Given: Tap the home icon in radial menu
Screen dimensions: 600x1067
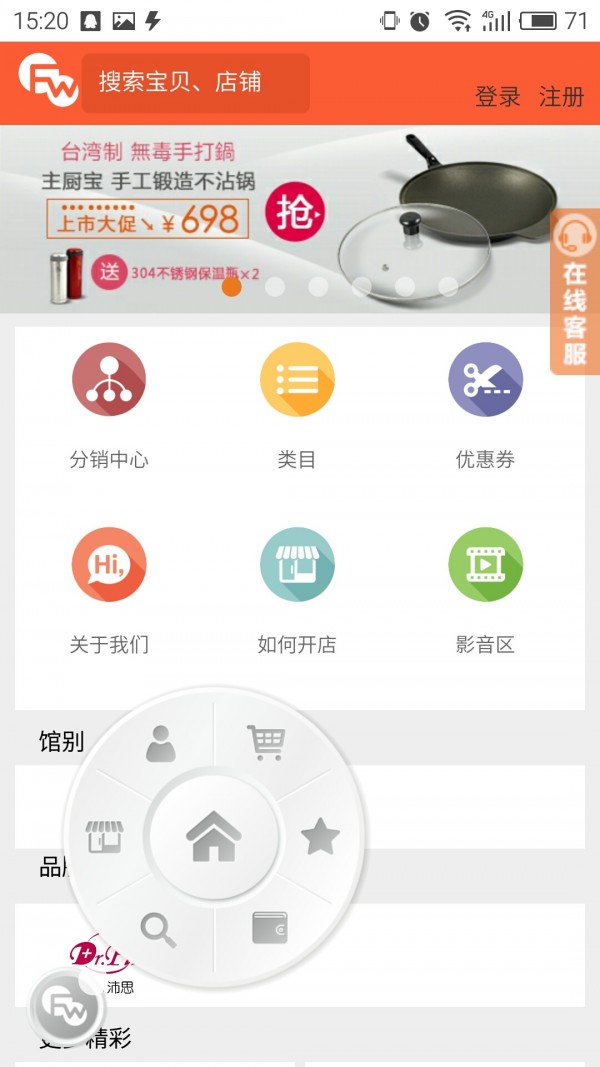Looking at the screenshot, I should [x=214, y=837].
